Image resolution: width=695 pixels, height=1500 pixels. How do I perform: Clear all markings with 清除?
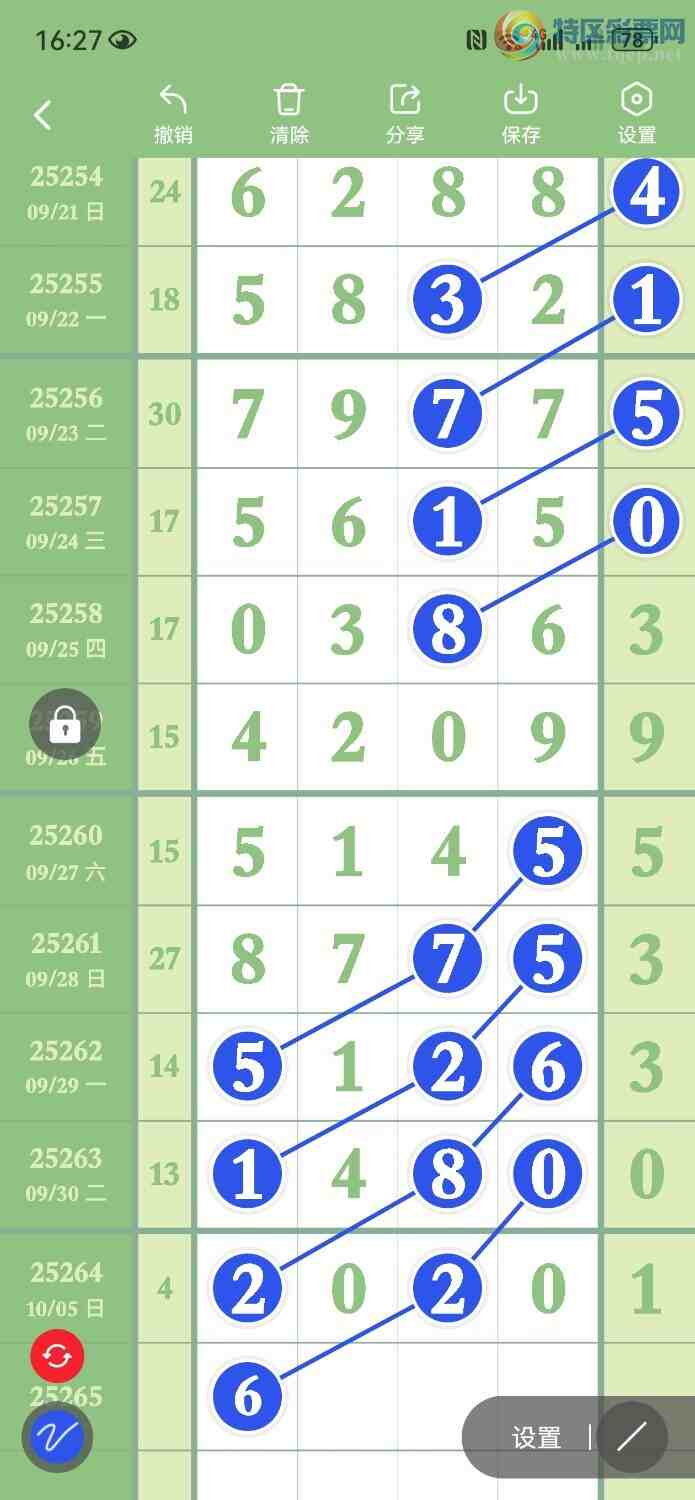289,114
